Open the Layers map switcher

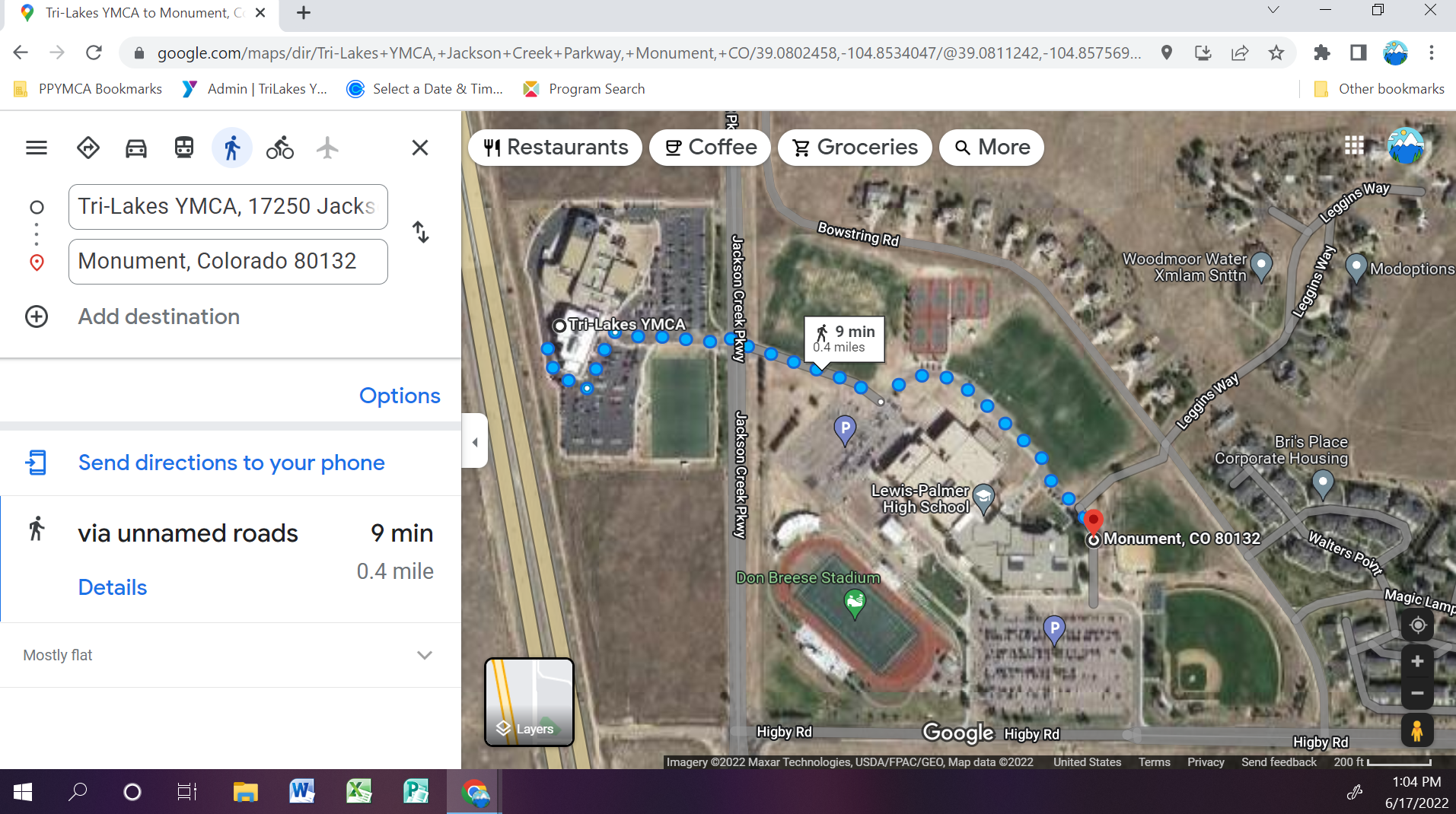(529, 701)
